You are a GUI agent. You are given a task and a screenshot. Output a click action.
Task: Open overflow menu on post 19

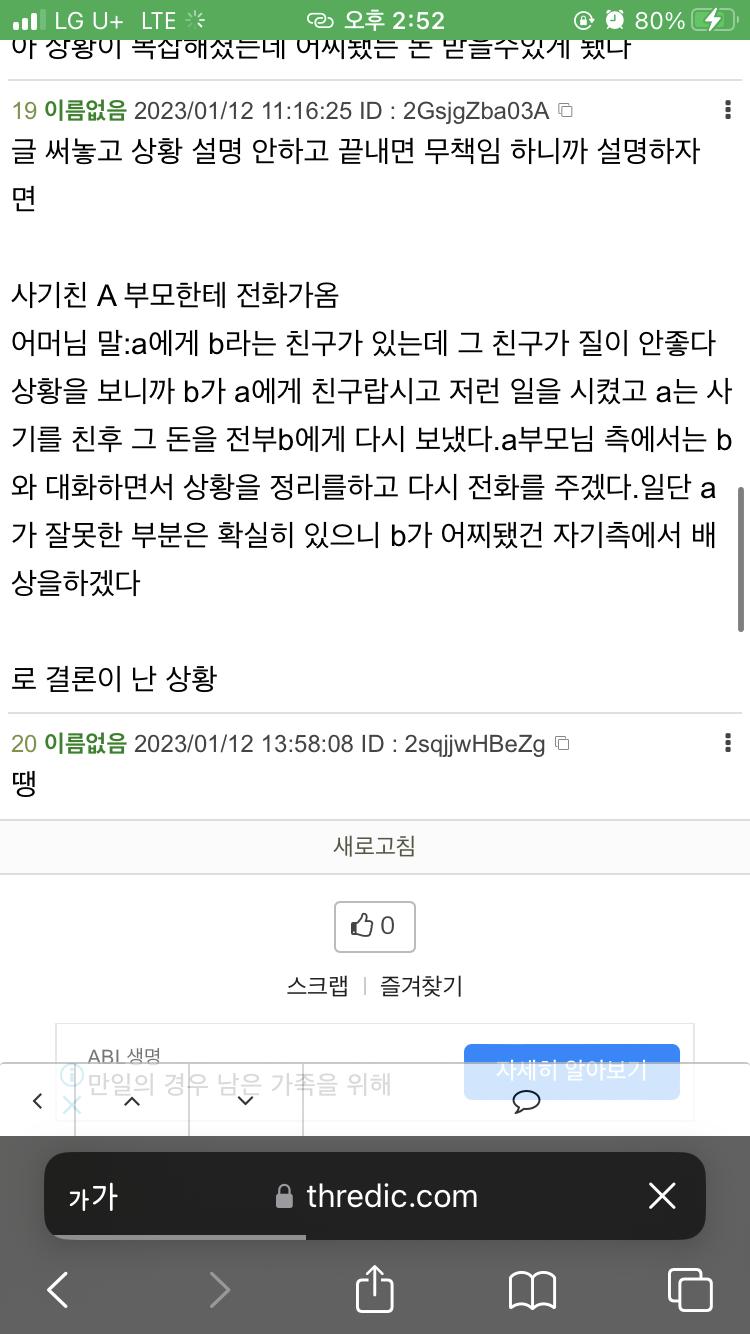728,110
